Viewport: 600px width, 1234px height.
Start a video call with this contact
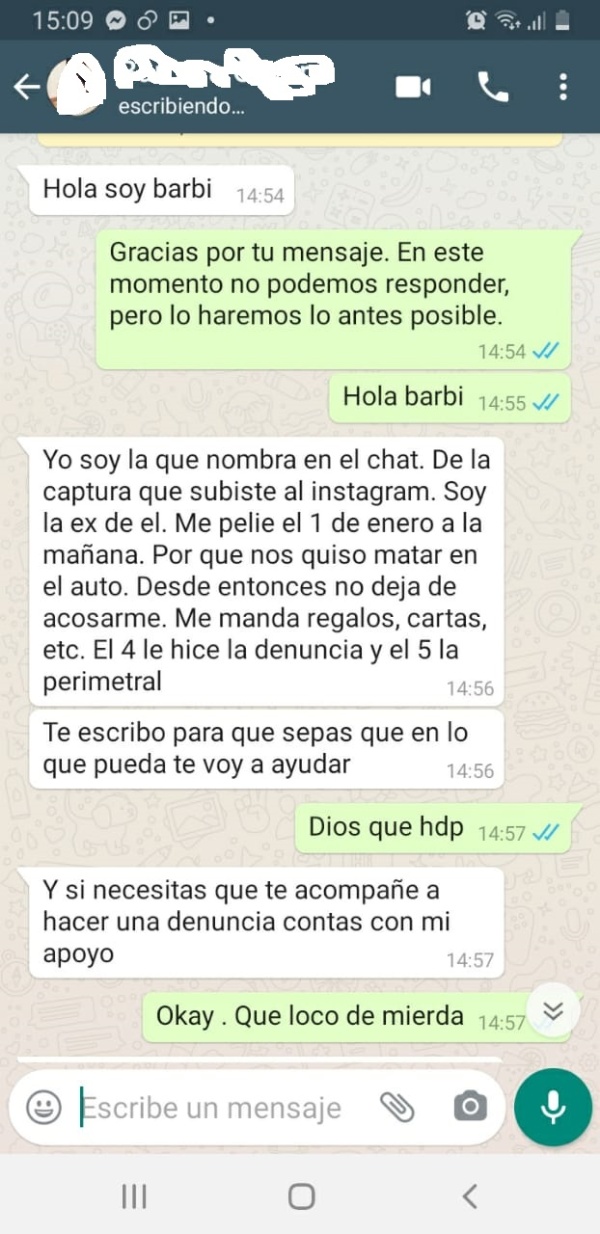pos(413,87)
